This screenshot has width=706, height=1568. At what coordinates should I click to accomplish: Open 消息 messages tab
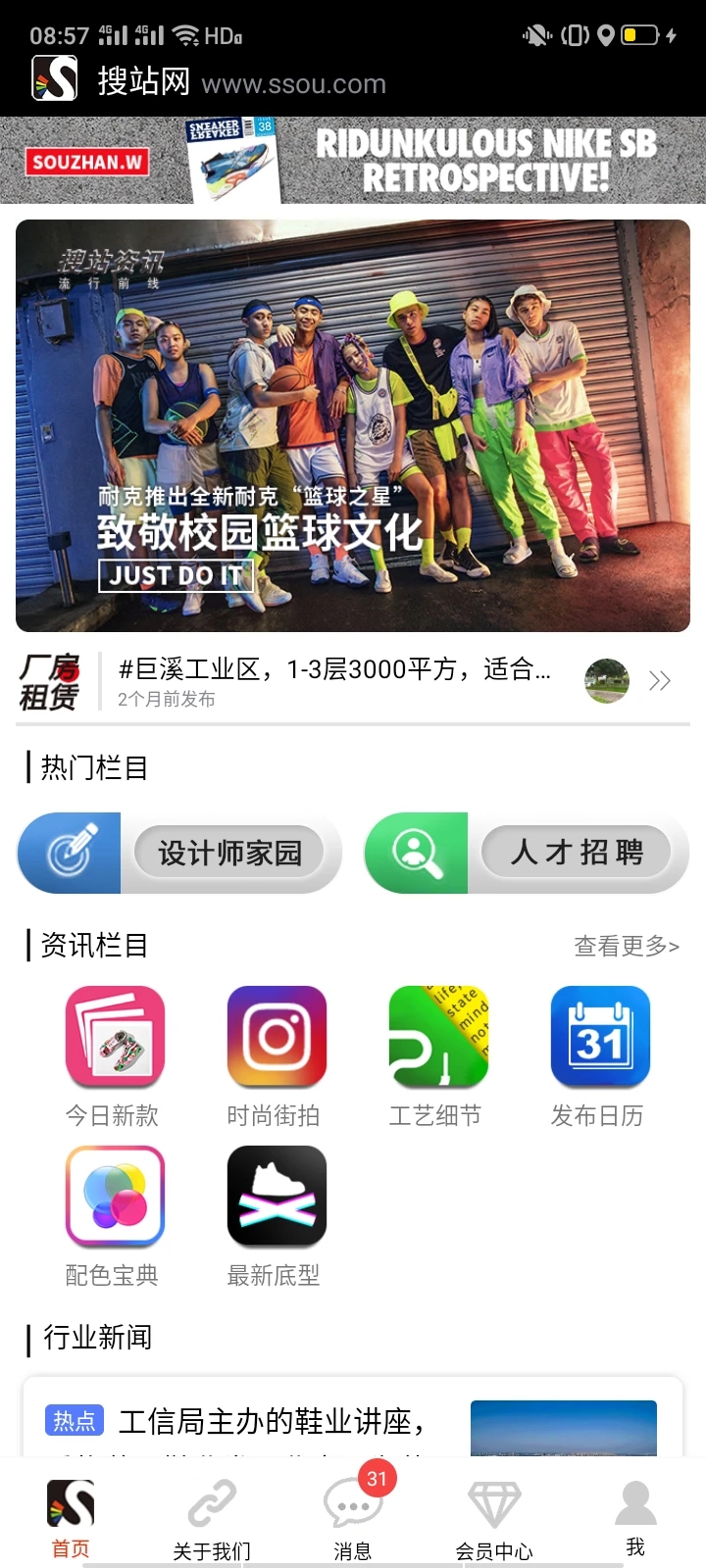click(353, 1517)
